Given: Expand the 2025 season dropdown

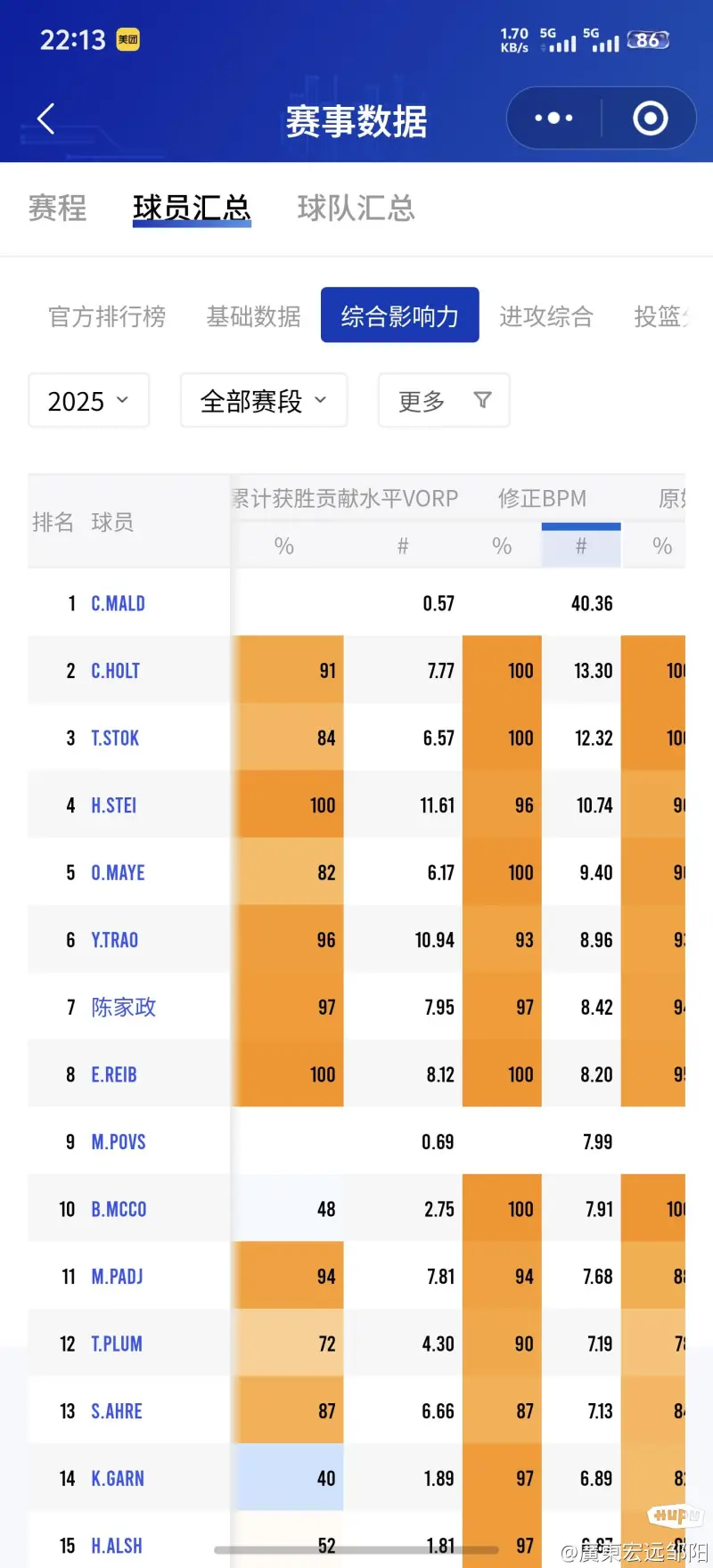Looking at the screenshot, I should click(88, 401).
